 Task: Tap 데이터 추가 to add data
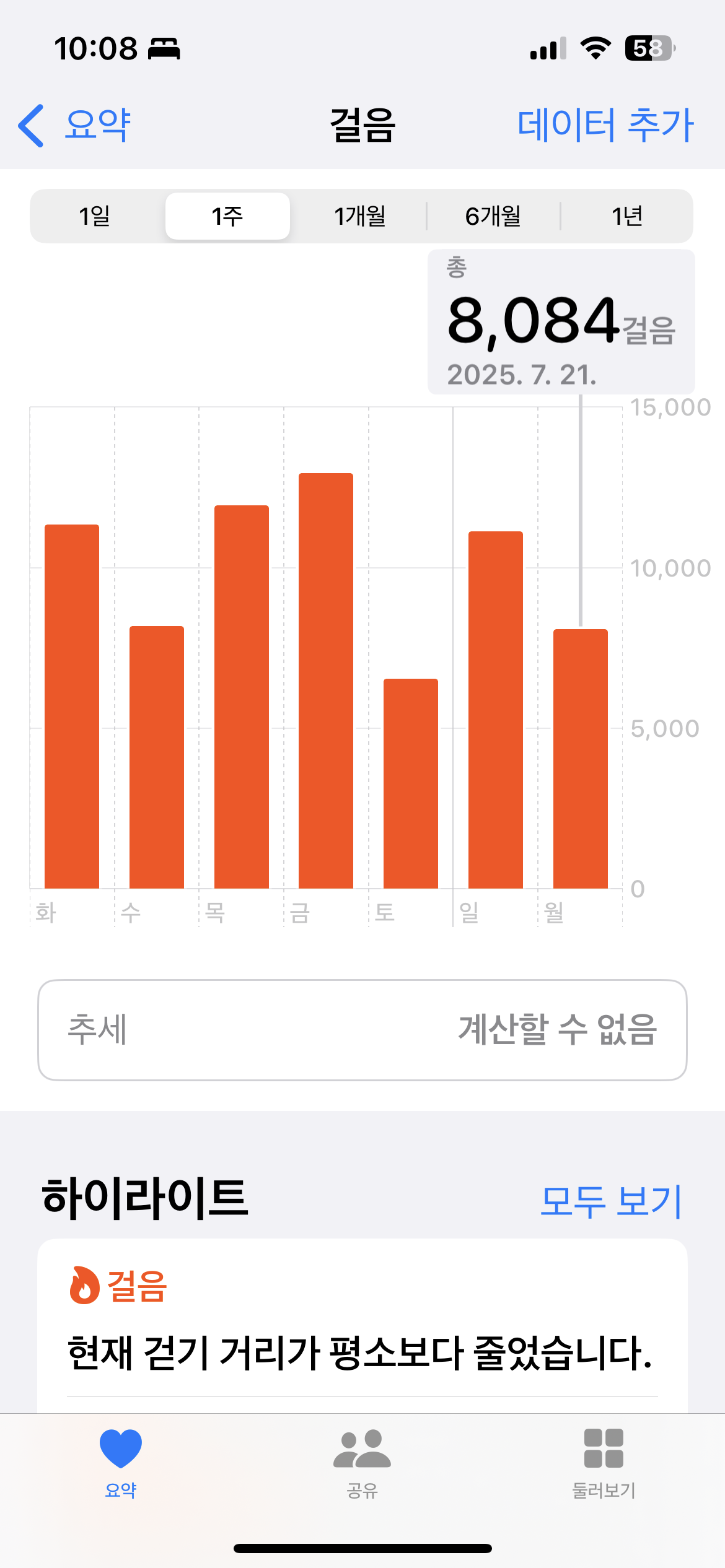pos(605,126)
